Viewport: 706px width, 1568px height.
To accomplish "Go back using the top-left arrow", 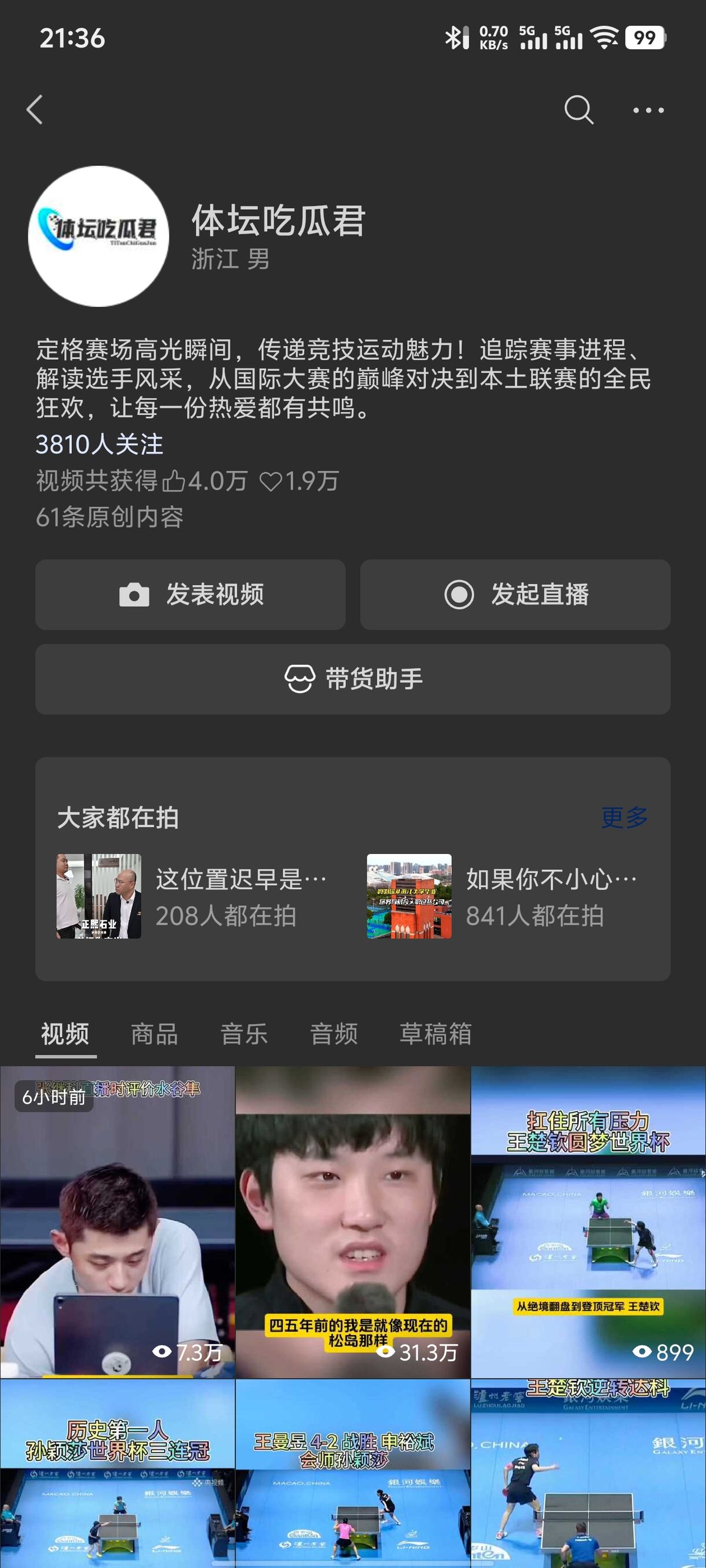I will pyautogui.click(x=35, y=109).
